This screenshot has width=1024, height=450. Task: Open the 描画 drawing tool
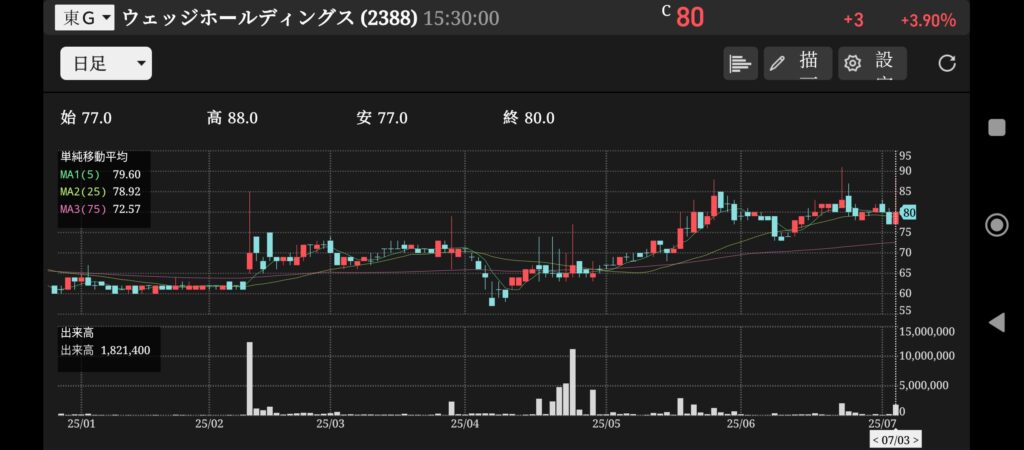point(797,64)
